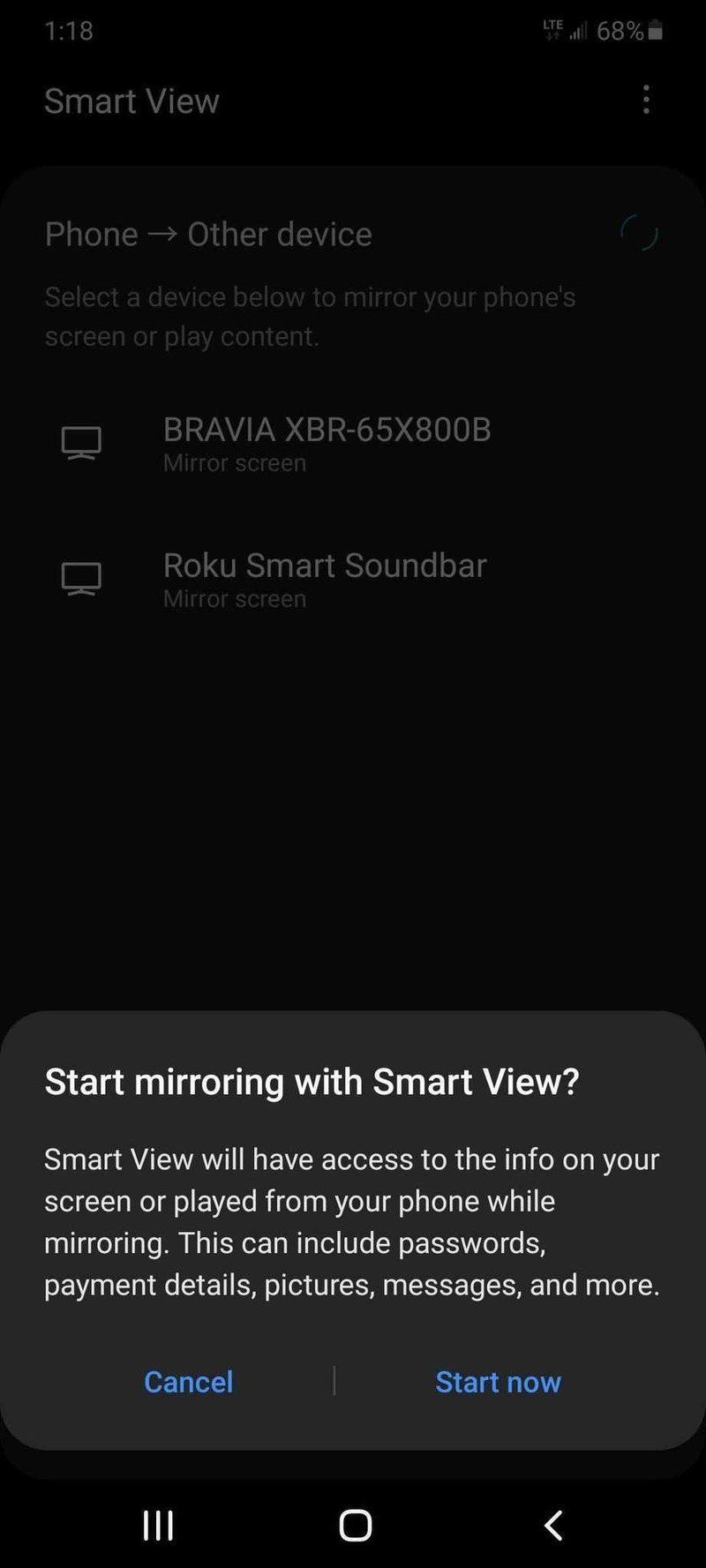The width and height of the screenshot is (706, 1568).
Task: Tap the battery indicator in the status bar
Action: pyautogui.click(x=655, y=29)
